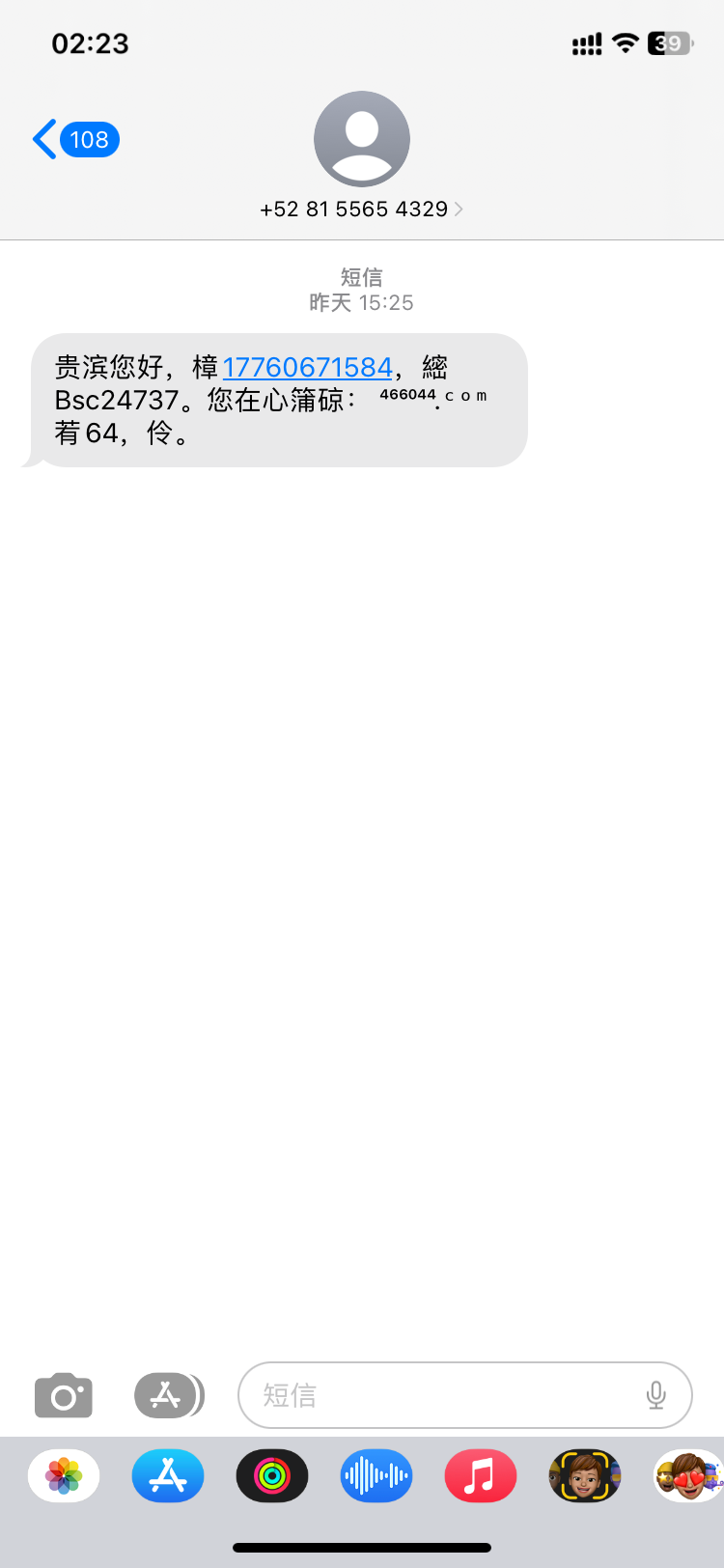Record an audio message with the waveform app
The image size is (724, 1568).
[x=376, y=1475]
